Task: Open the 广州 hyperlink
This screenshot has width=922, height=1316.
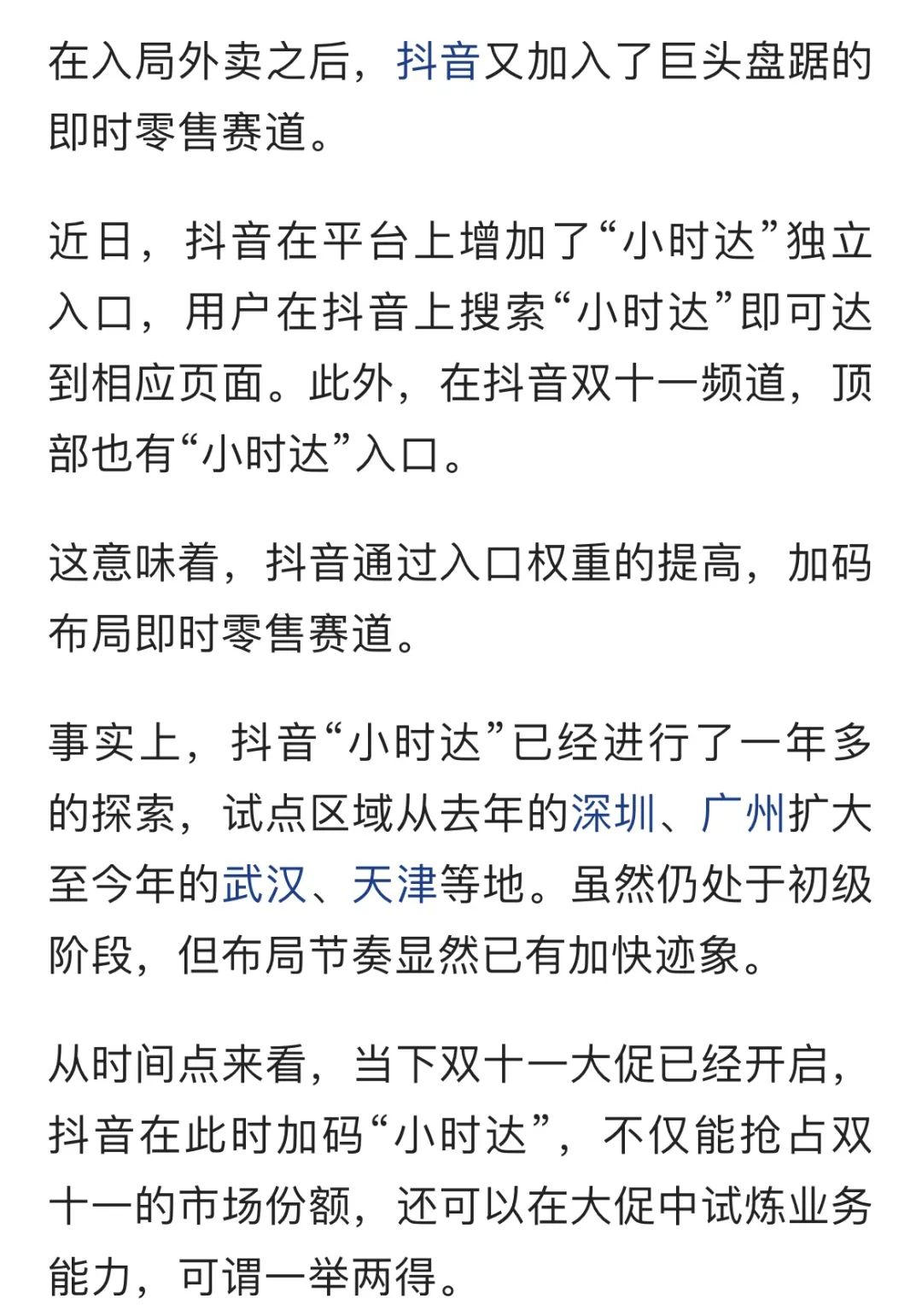Action: tap(743, 813)
